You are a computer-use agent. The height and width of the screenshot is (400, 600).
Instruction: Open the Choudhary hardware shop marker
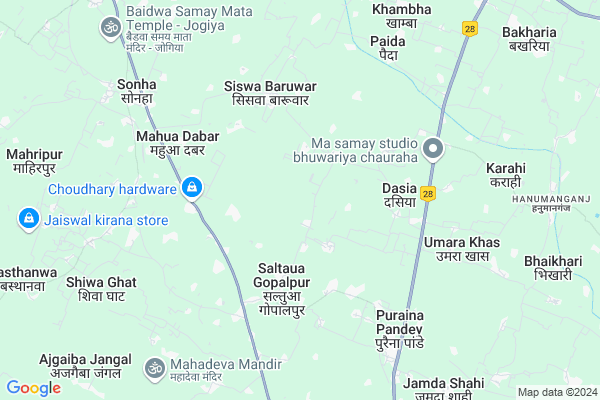tap(192, 187)
